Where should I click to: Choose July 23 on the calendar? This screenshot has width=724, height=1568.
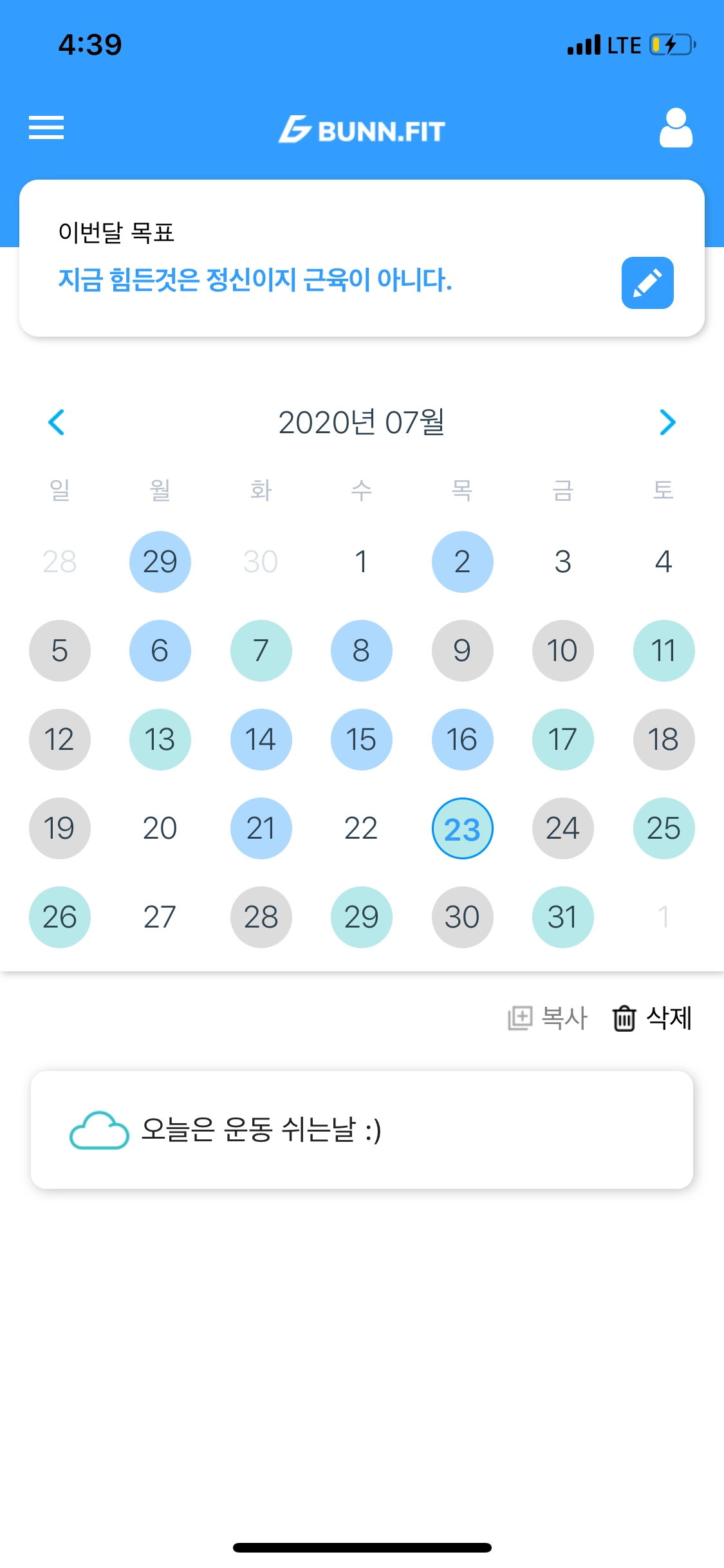[462, 828]
